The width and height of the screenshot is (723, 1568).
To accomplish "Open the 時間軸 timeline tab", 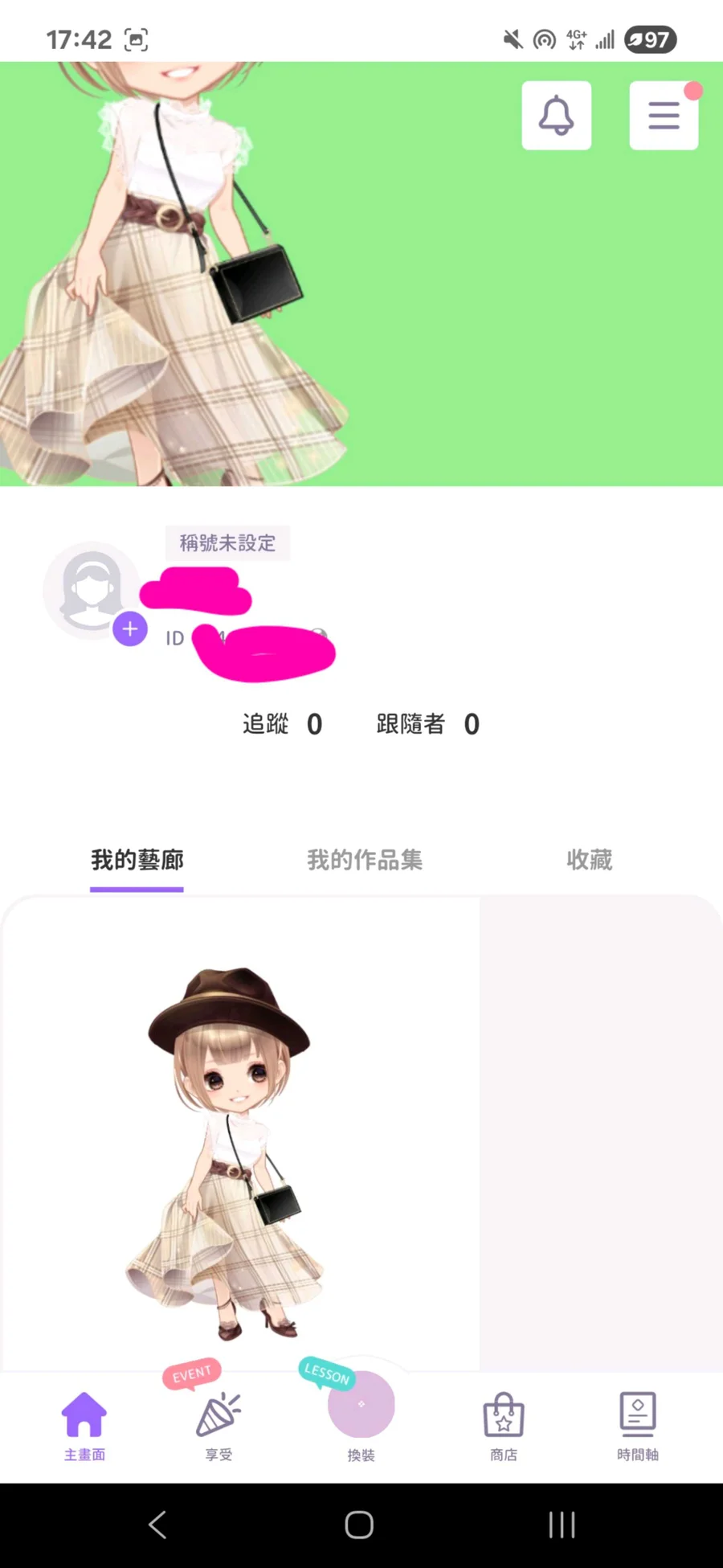I will [638, 1426].
